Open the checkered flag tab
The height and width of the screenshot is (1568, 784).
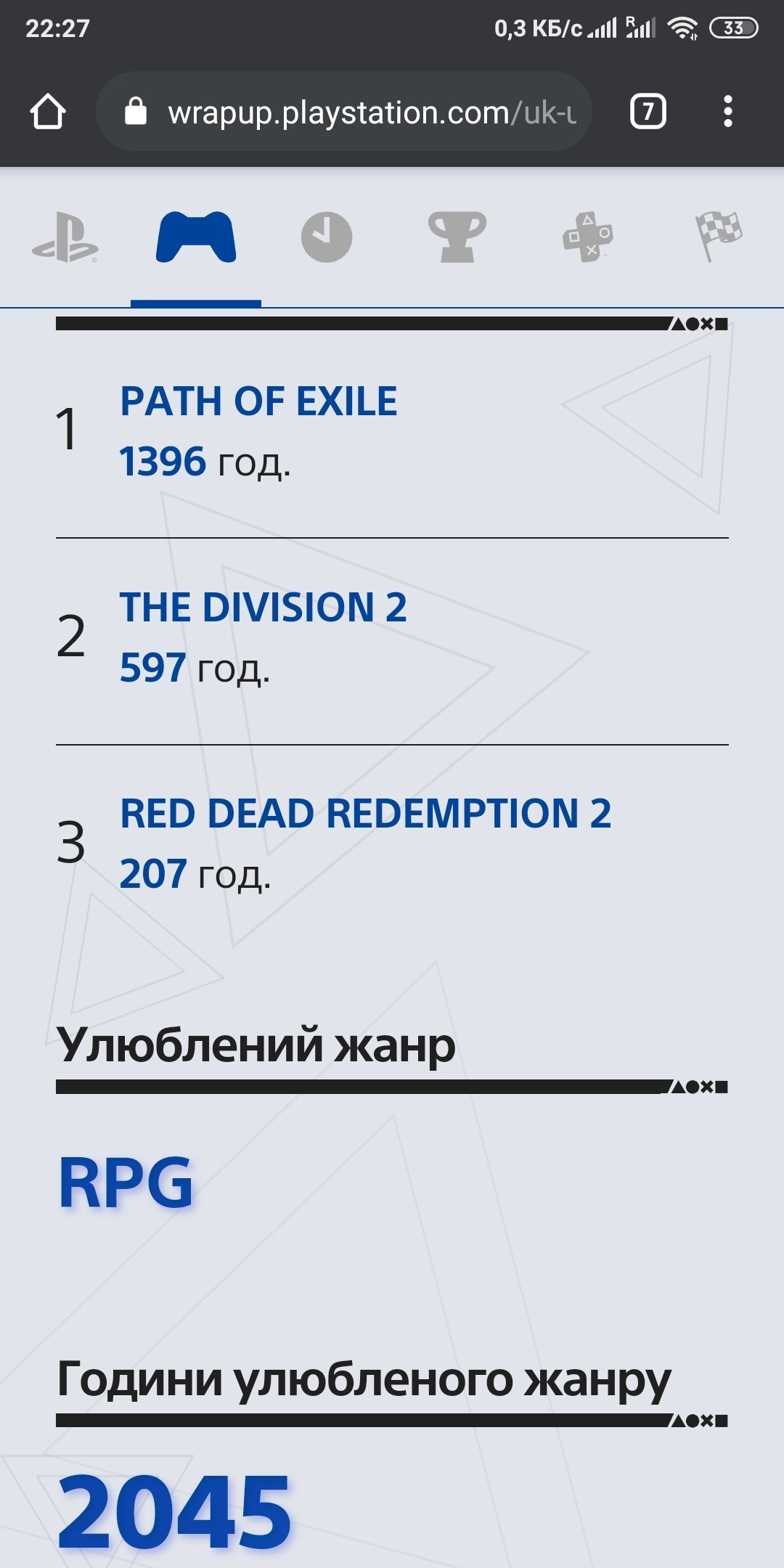719,237
